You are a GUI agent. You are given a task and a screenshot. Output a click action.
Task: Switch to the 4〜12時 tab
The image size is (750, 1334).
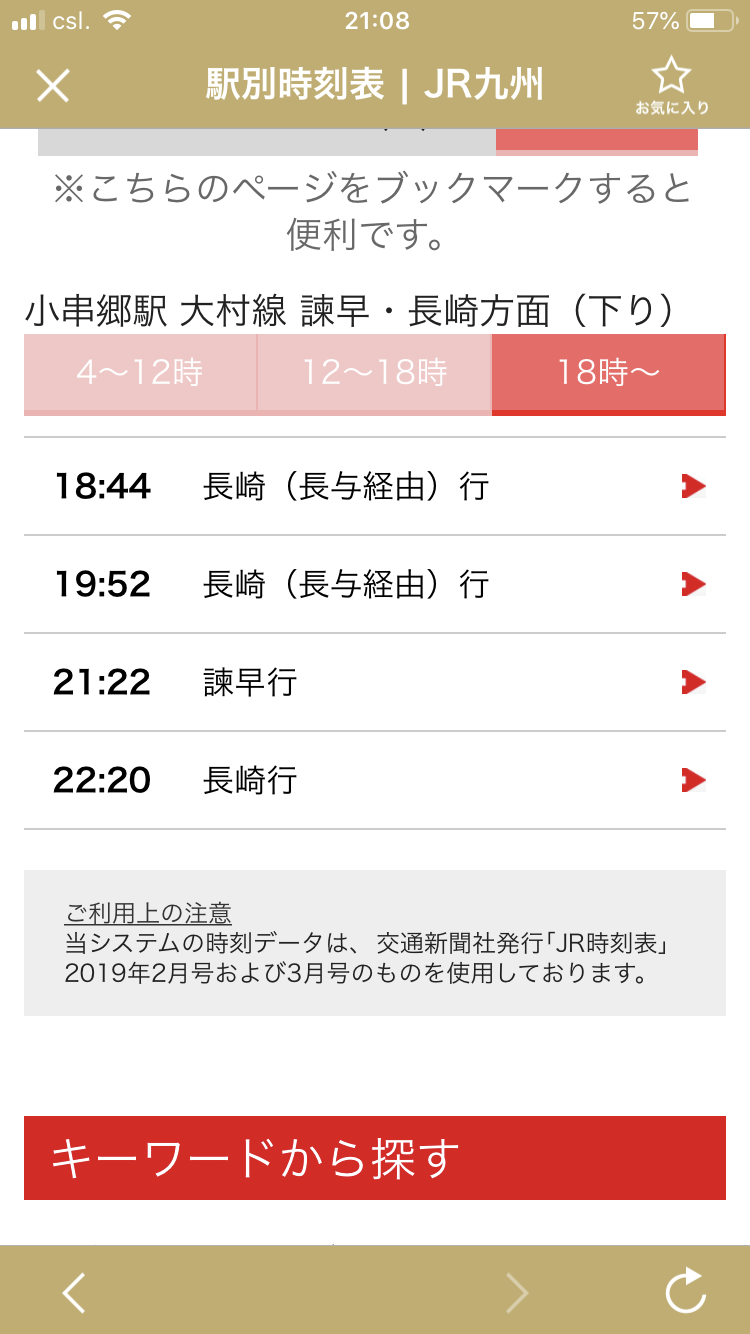tap(140, 374)
